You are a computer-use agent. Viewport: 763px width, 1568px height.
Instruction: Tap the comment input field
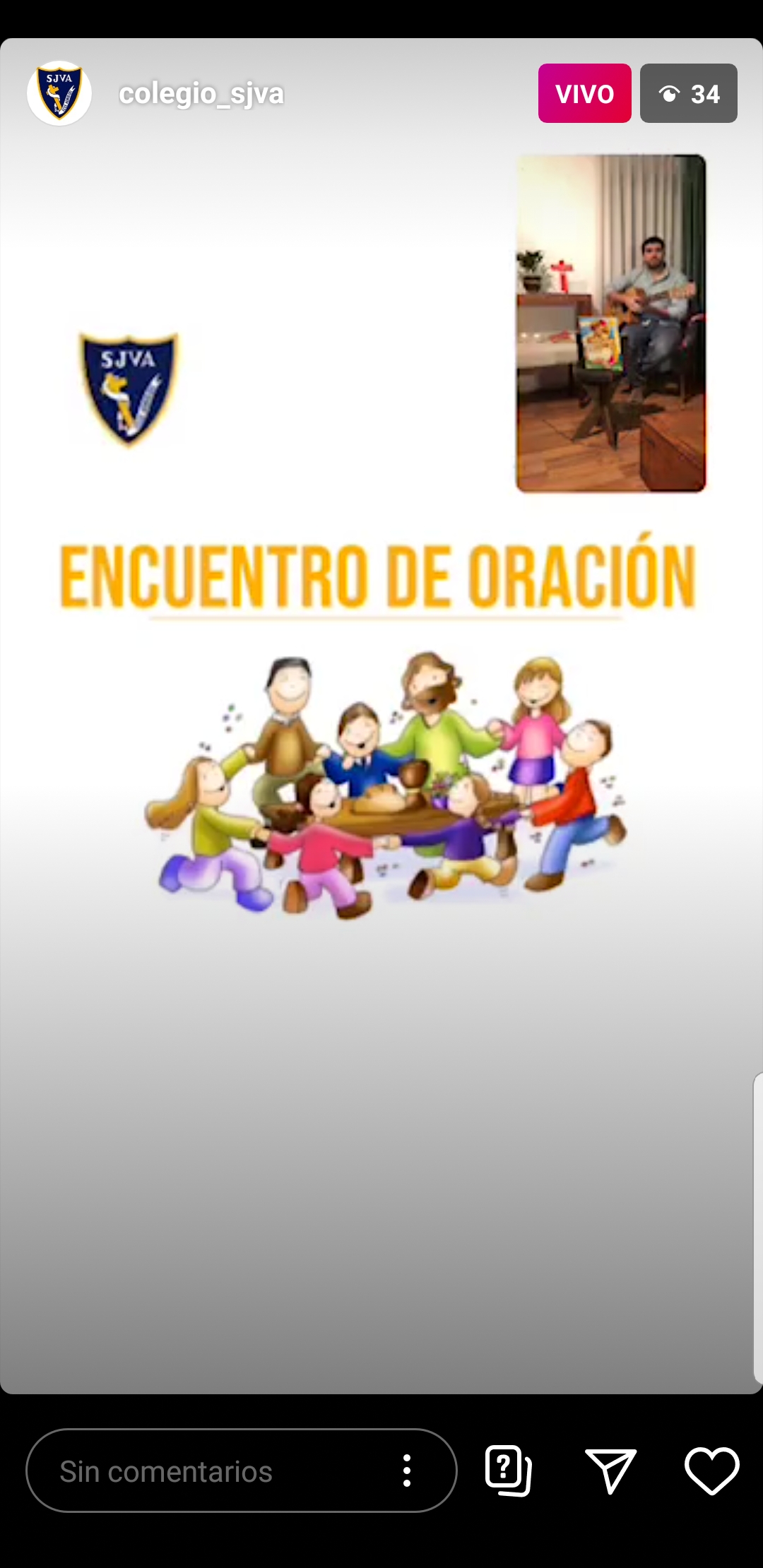[x=212, y=1471]
